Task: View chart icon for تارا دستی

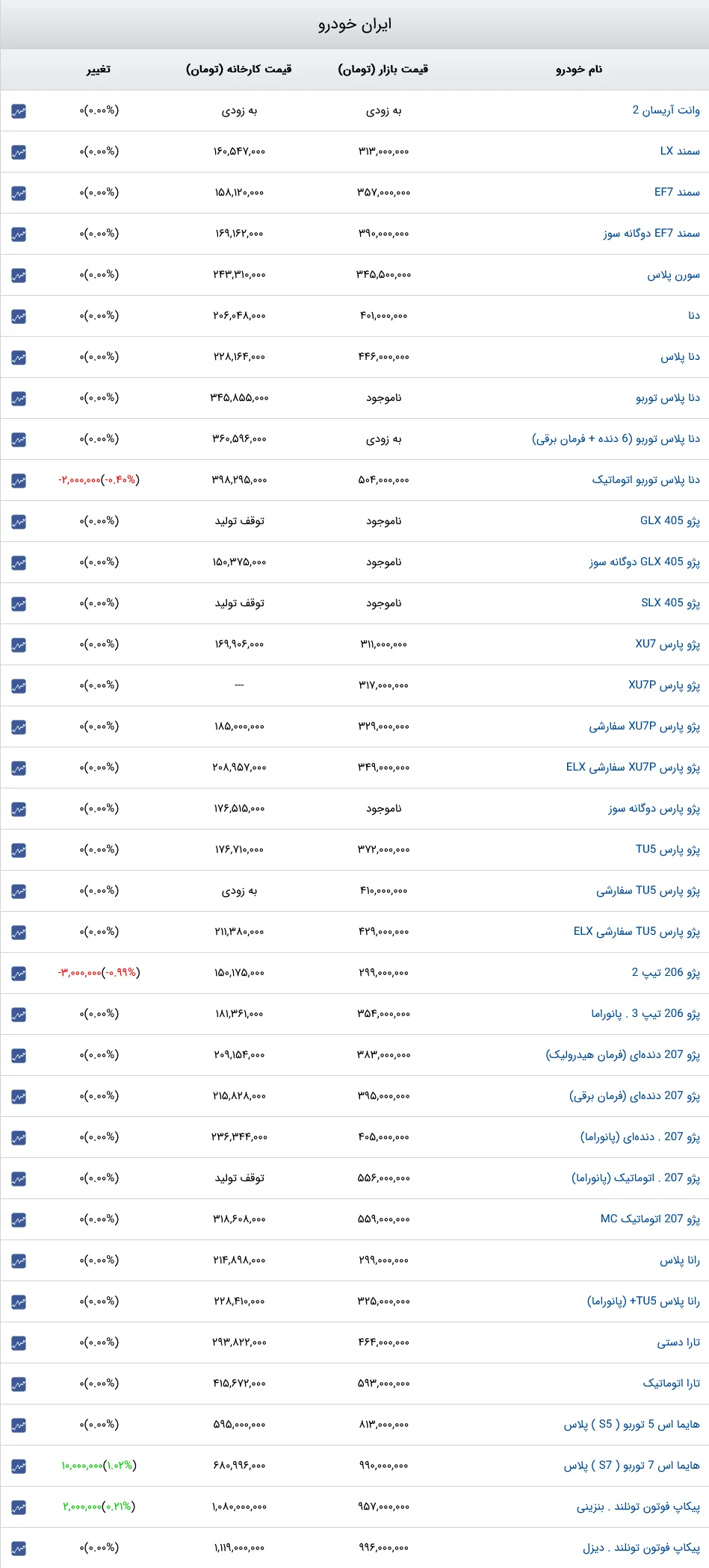Action: [19, 1343]
